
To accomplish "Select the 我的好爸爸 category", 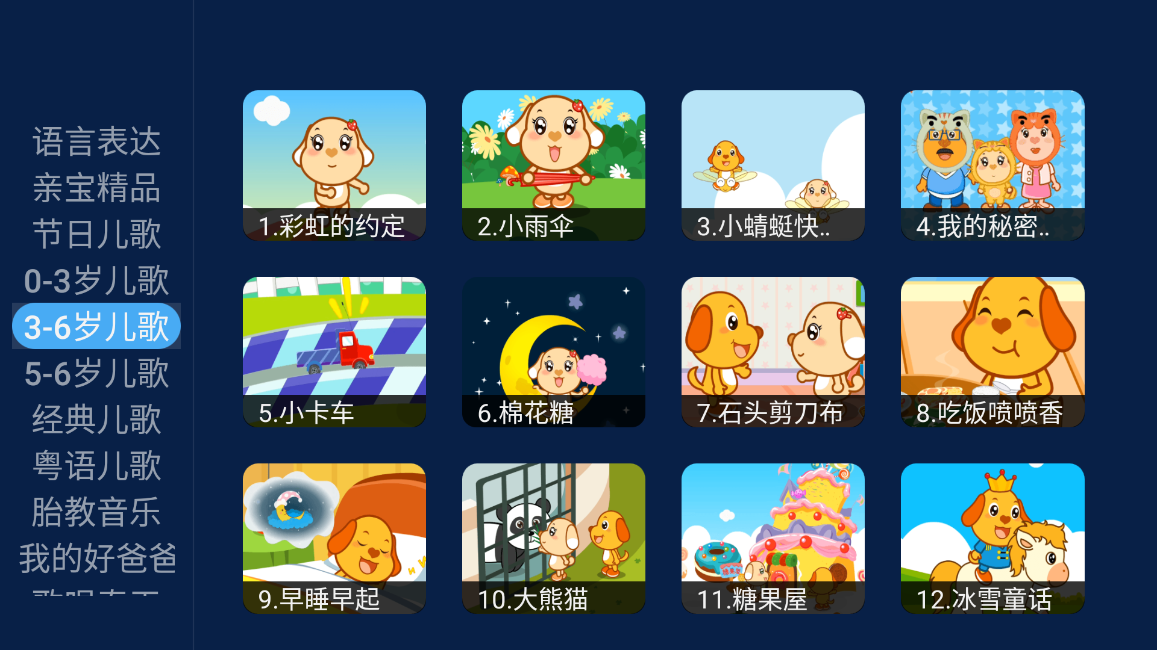I will pos(96,558).
